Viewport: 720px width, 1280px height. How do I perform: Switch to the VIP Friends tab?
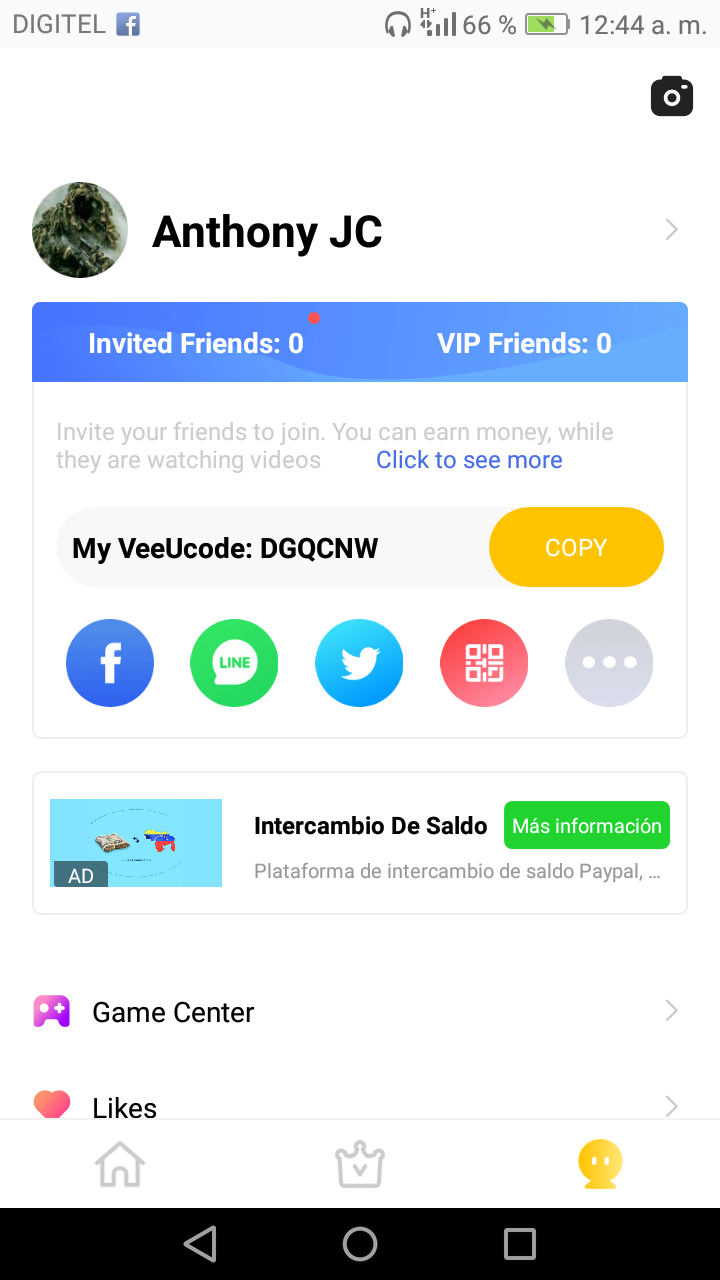point(524,342)
